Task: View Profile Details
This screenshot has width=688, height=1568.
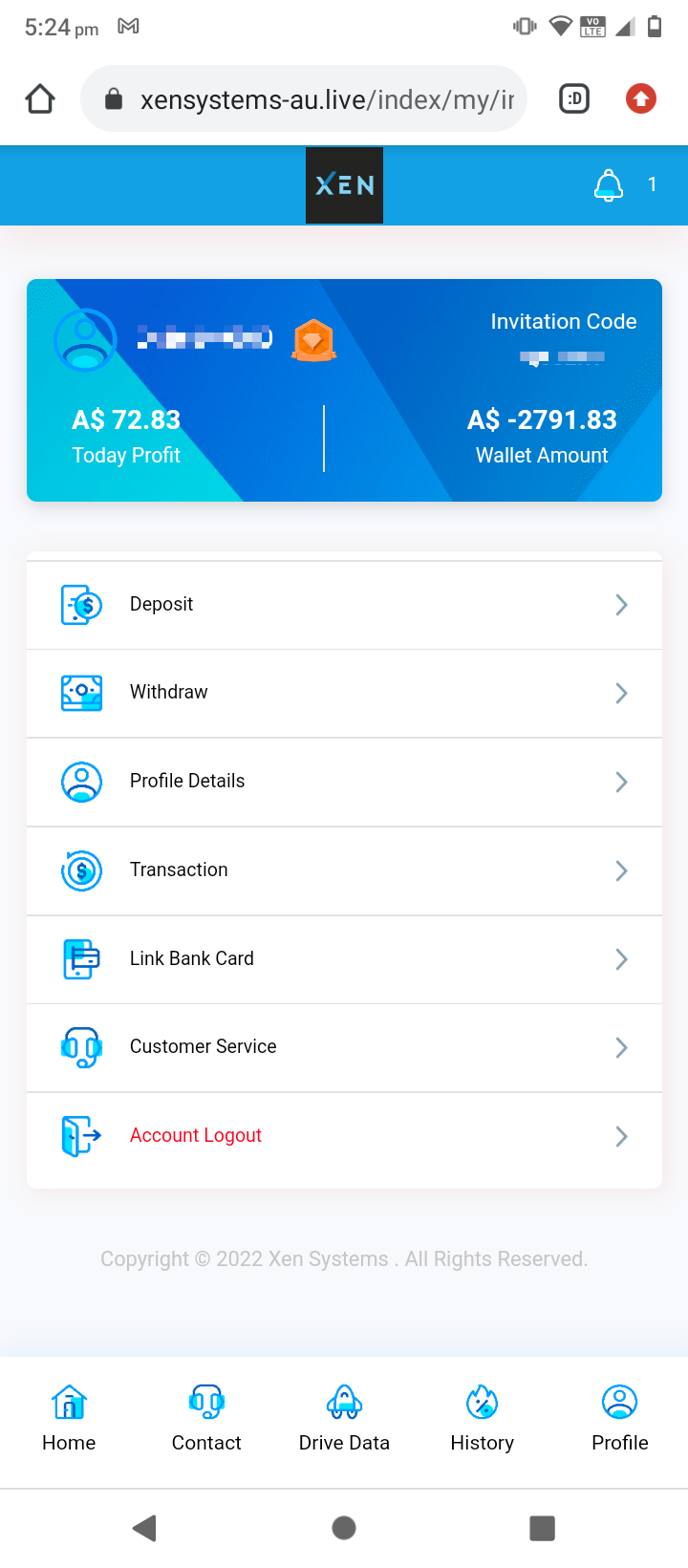Action: coord(344,782)
